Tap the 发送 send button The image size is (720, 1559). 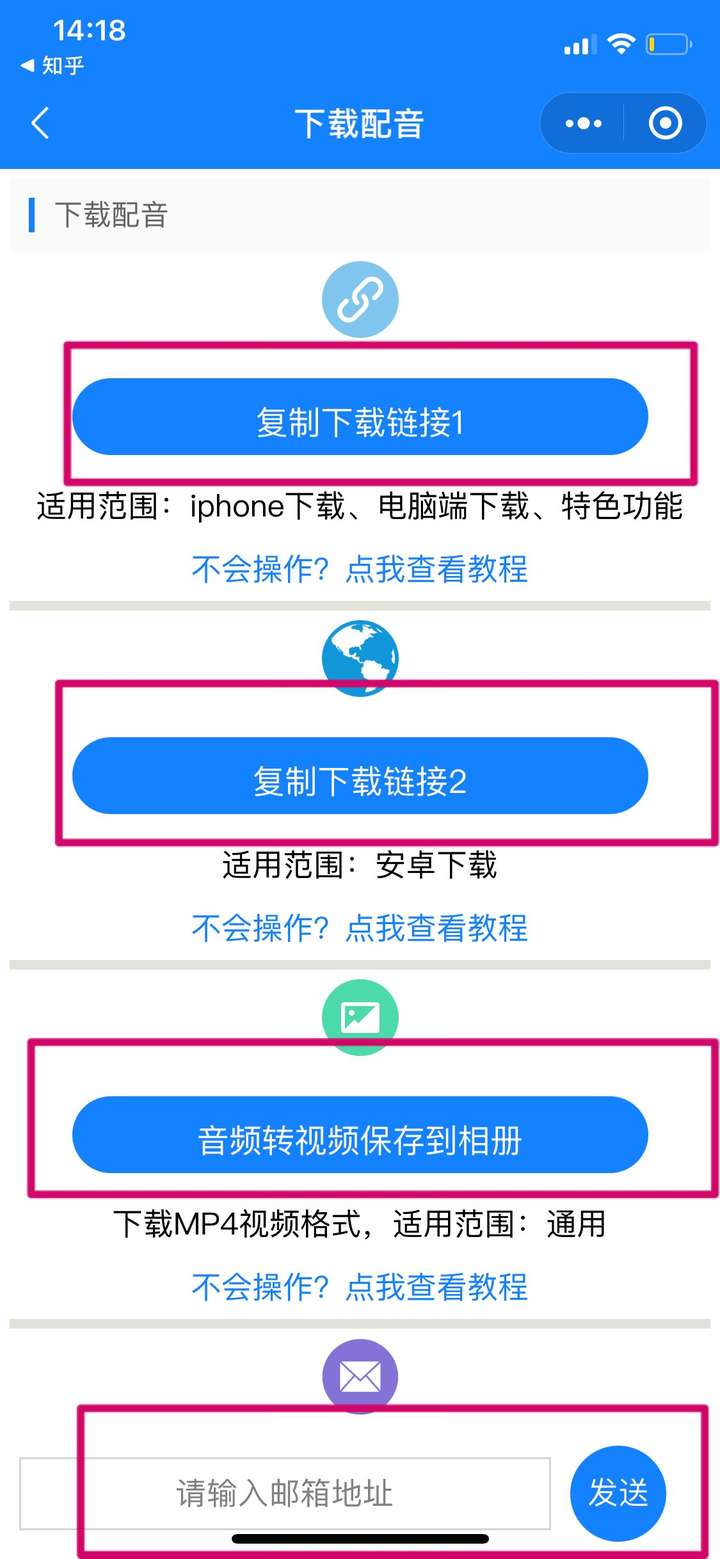[618, 1494]
